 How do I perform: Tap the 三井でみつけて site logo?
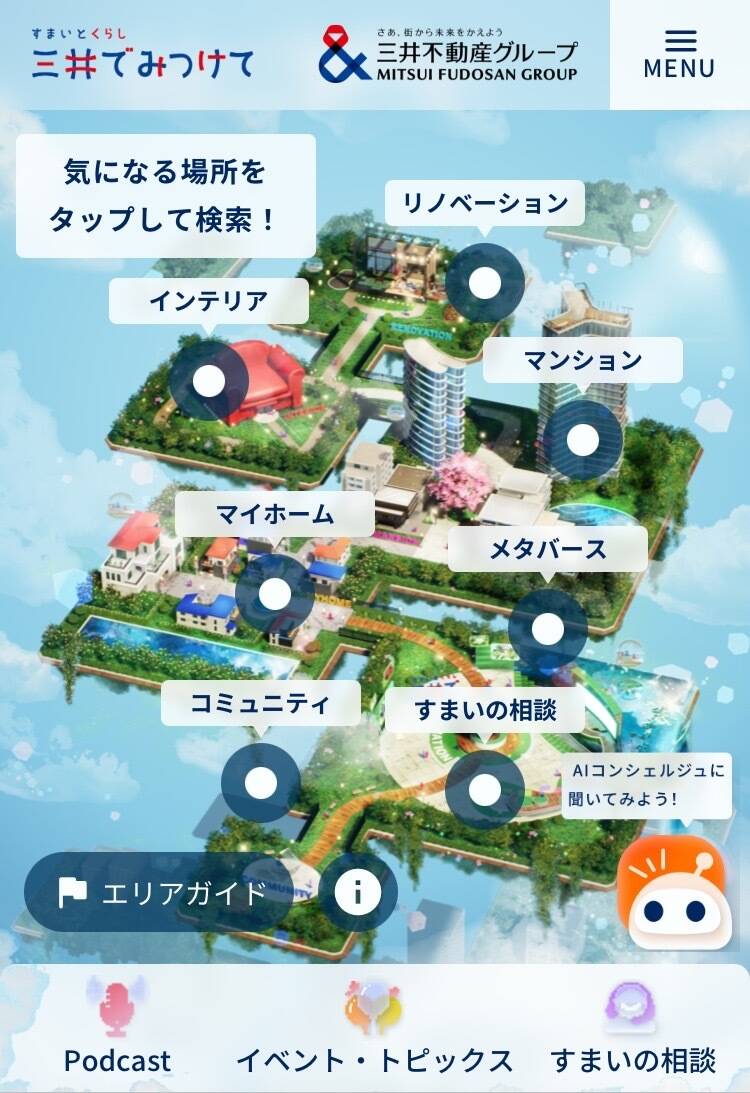[x=143, y=55]
